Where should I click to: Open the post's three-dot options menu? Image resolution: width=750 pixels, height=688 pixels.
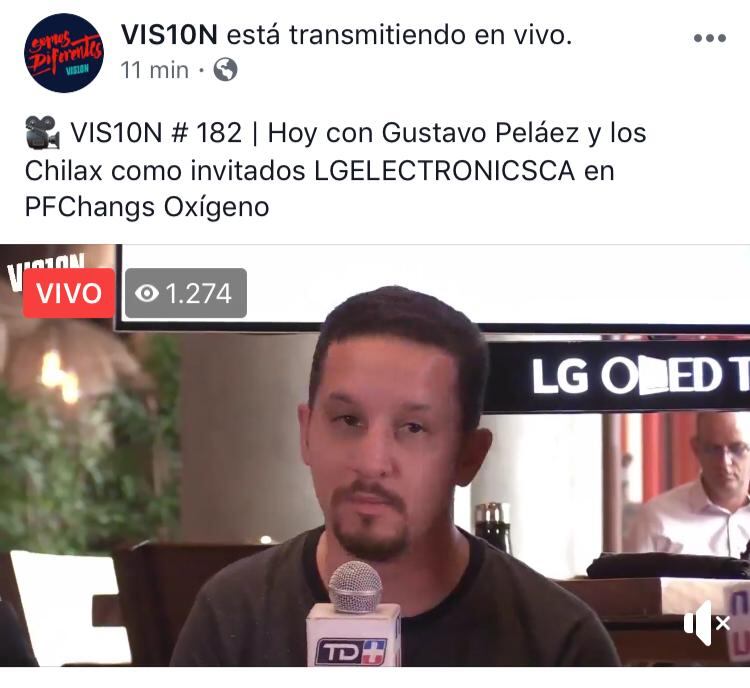point(709,38)
